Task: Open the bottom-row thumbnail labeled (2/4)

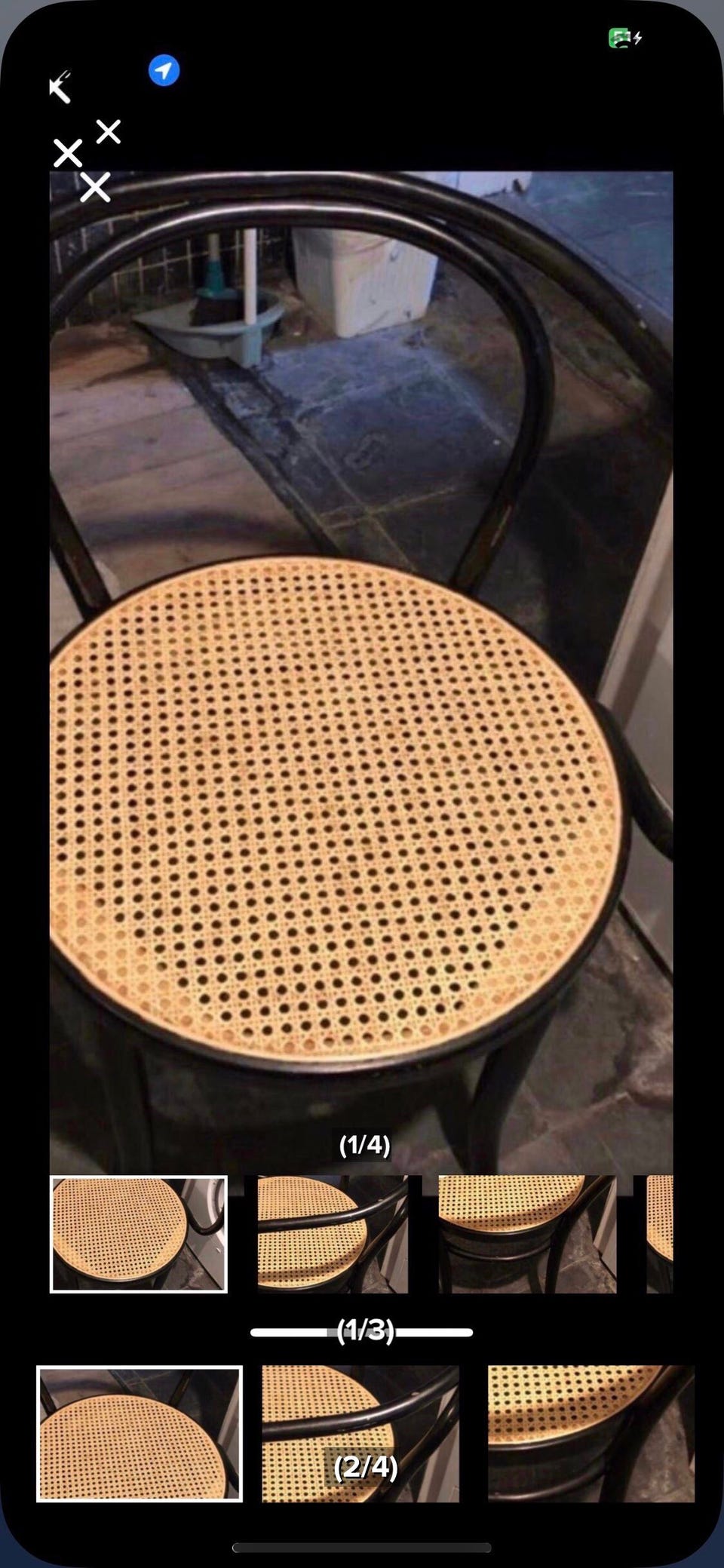Action: click(x=360, y=1434)
